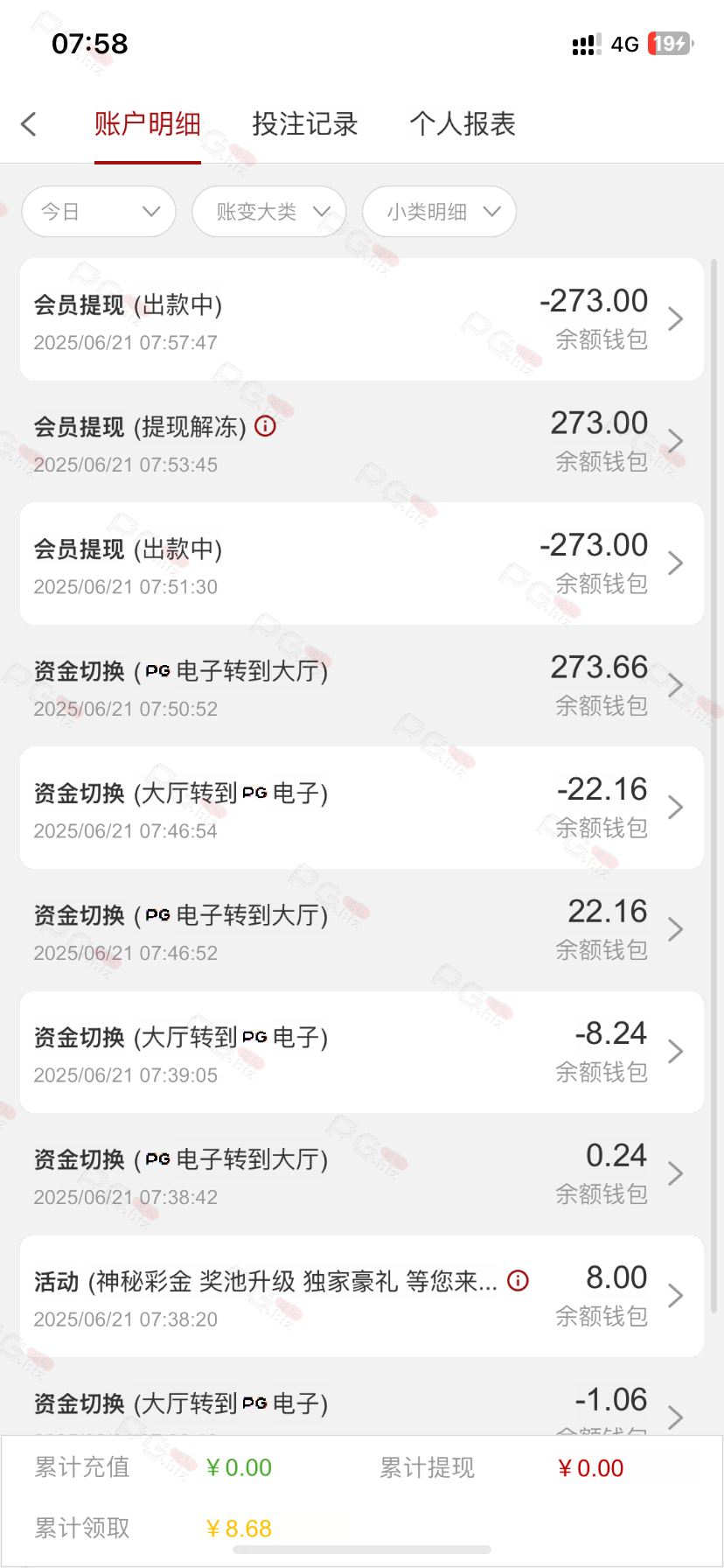Open the 今日 date filter dropdown
This screenshot has width=724, height=1568.
tap(99, 212)
